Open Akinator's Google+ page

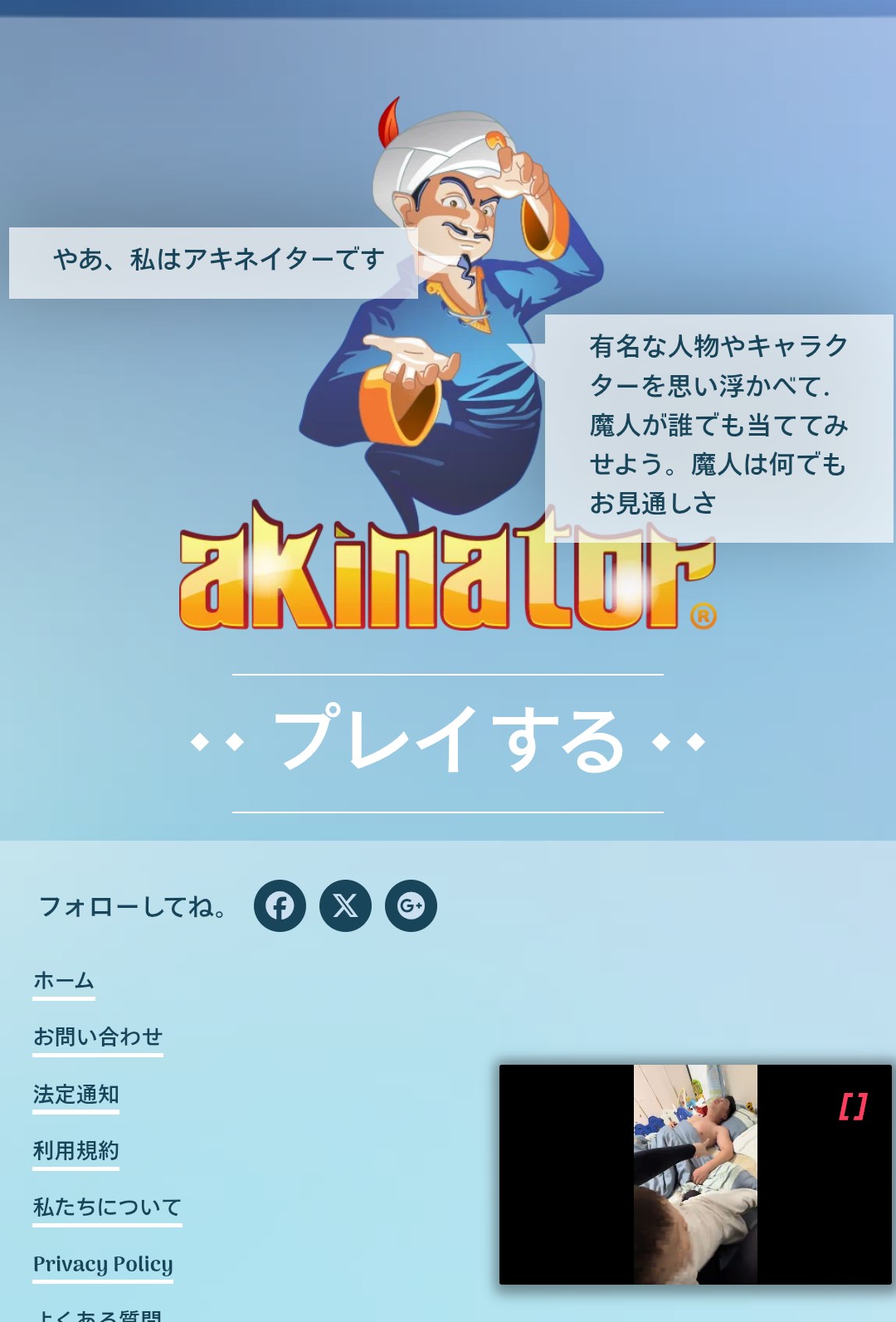click(x=411, y=905)
